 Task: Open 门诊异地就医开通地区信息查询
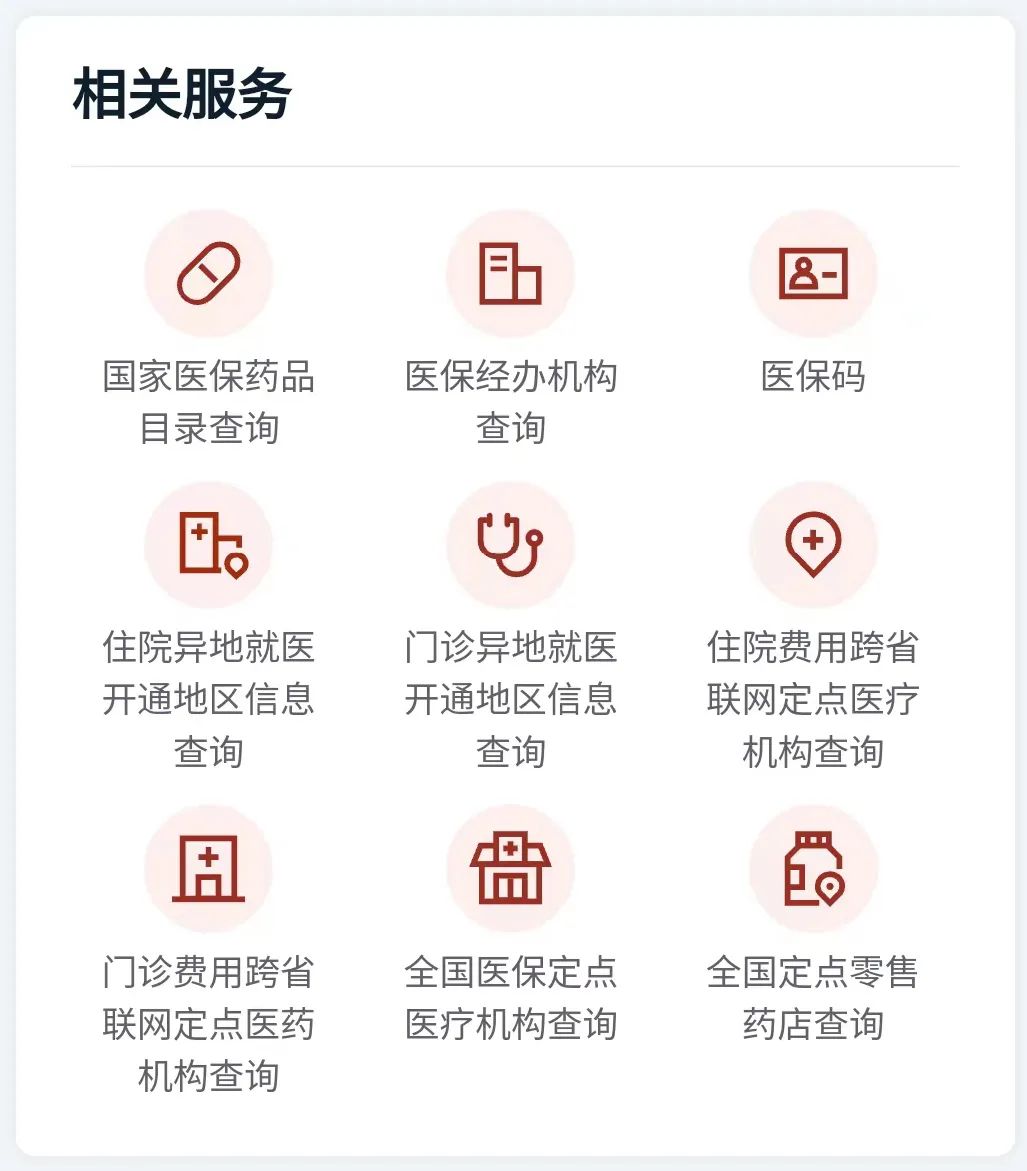(511, 545)
